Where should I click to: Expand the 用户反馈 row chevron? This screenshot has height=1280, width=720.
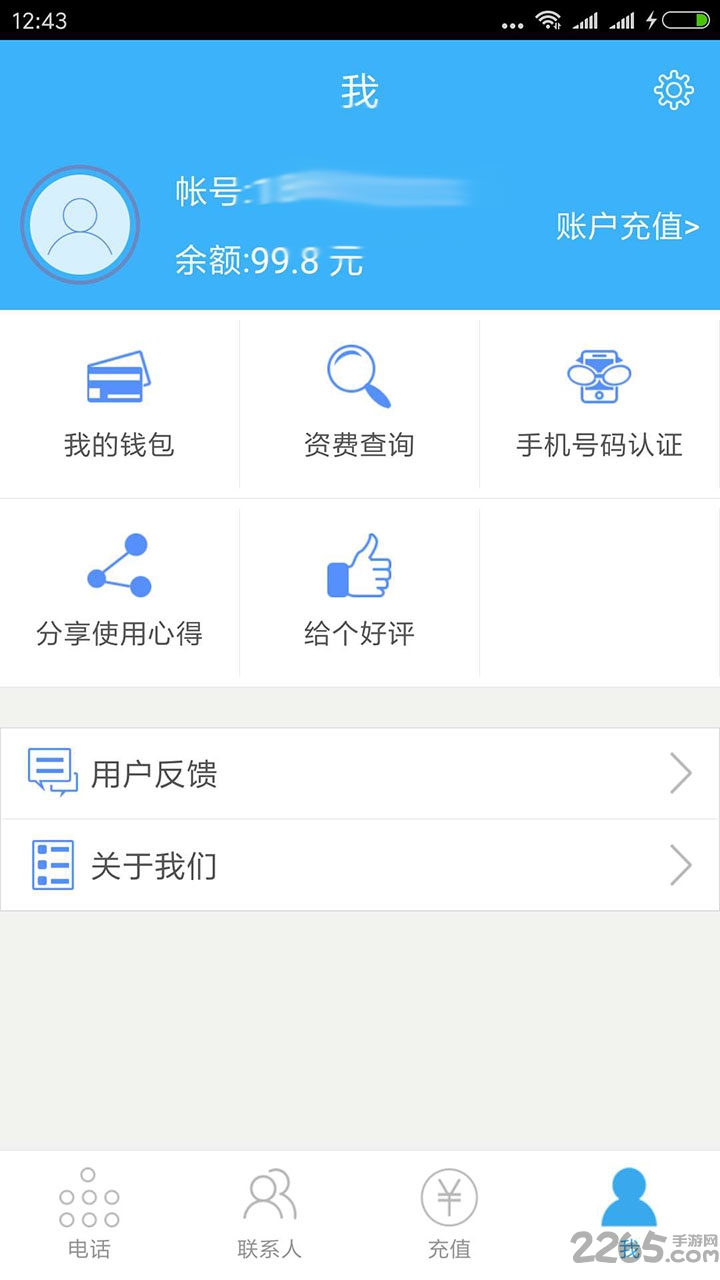tap(683, 772)
